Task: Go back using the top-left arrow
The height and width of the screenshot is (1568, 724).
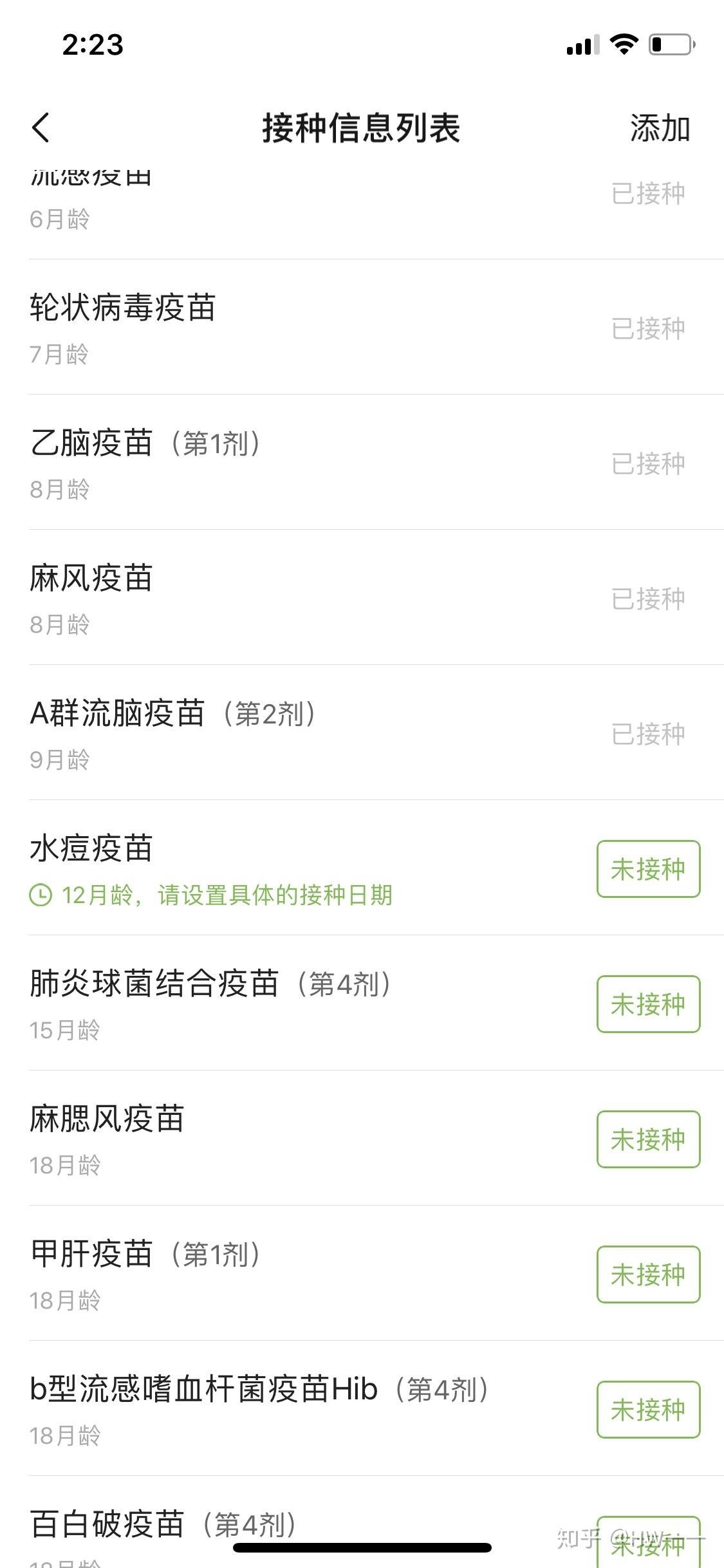Action: (x=41, y=127)
